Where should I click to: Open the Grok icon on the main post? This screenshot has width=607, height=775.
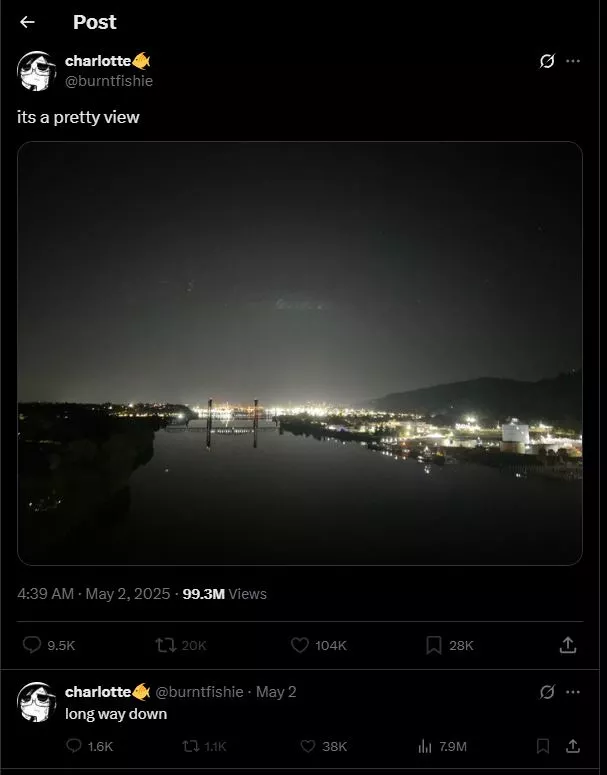[x=546, y=61]
